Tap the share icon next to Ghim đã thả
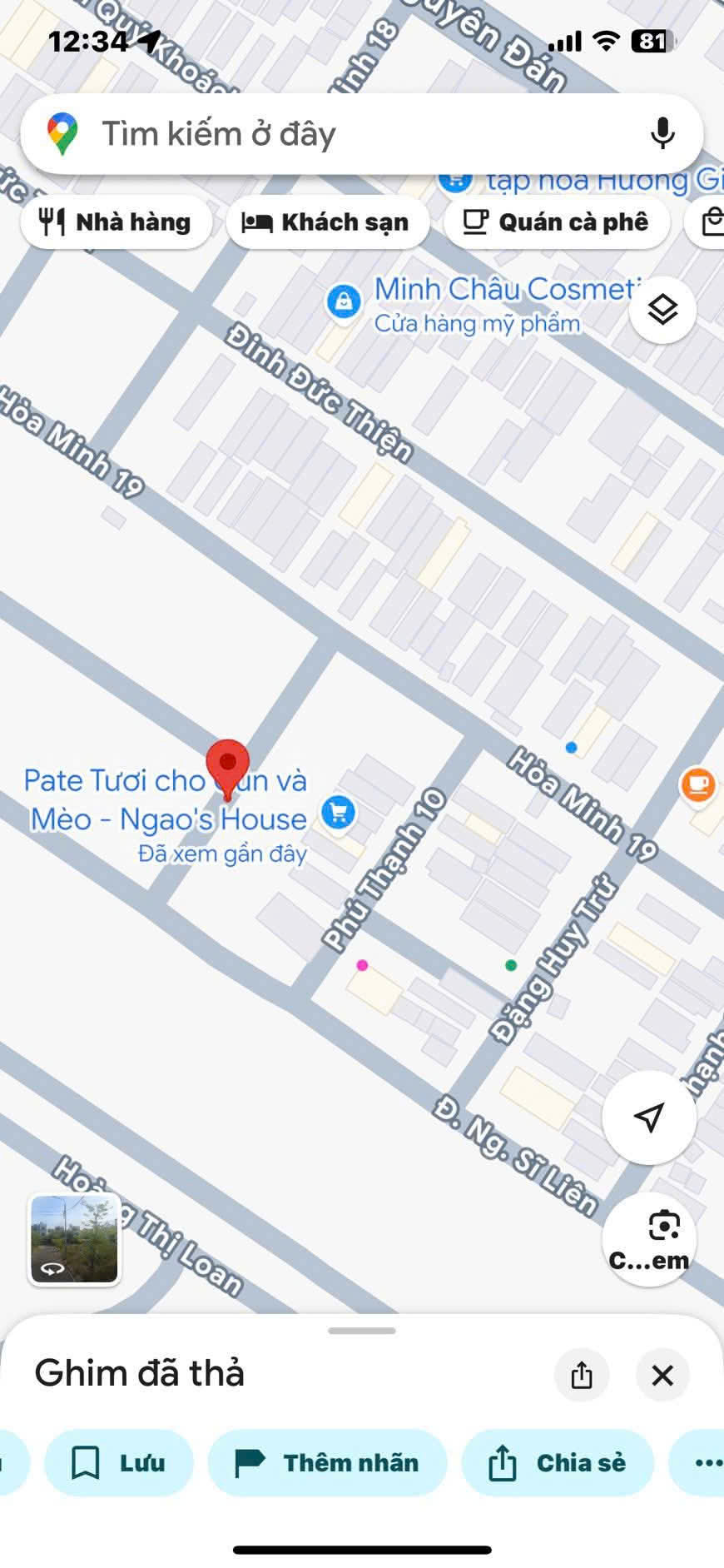724x1568 pixels. 581,1375
